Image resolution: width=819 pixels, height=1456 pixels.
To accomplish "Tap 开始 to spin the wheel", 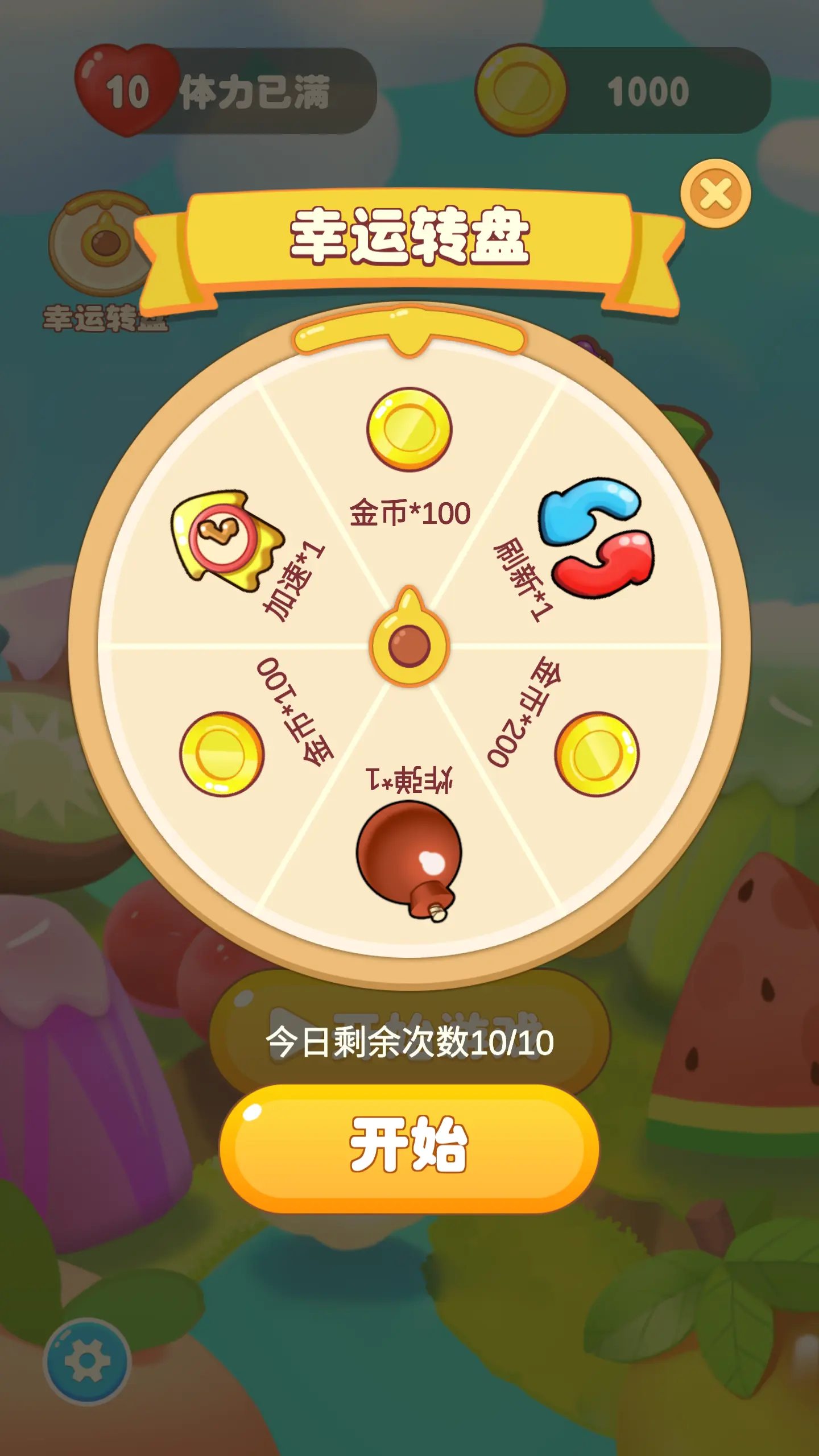I will [409, 1147].
